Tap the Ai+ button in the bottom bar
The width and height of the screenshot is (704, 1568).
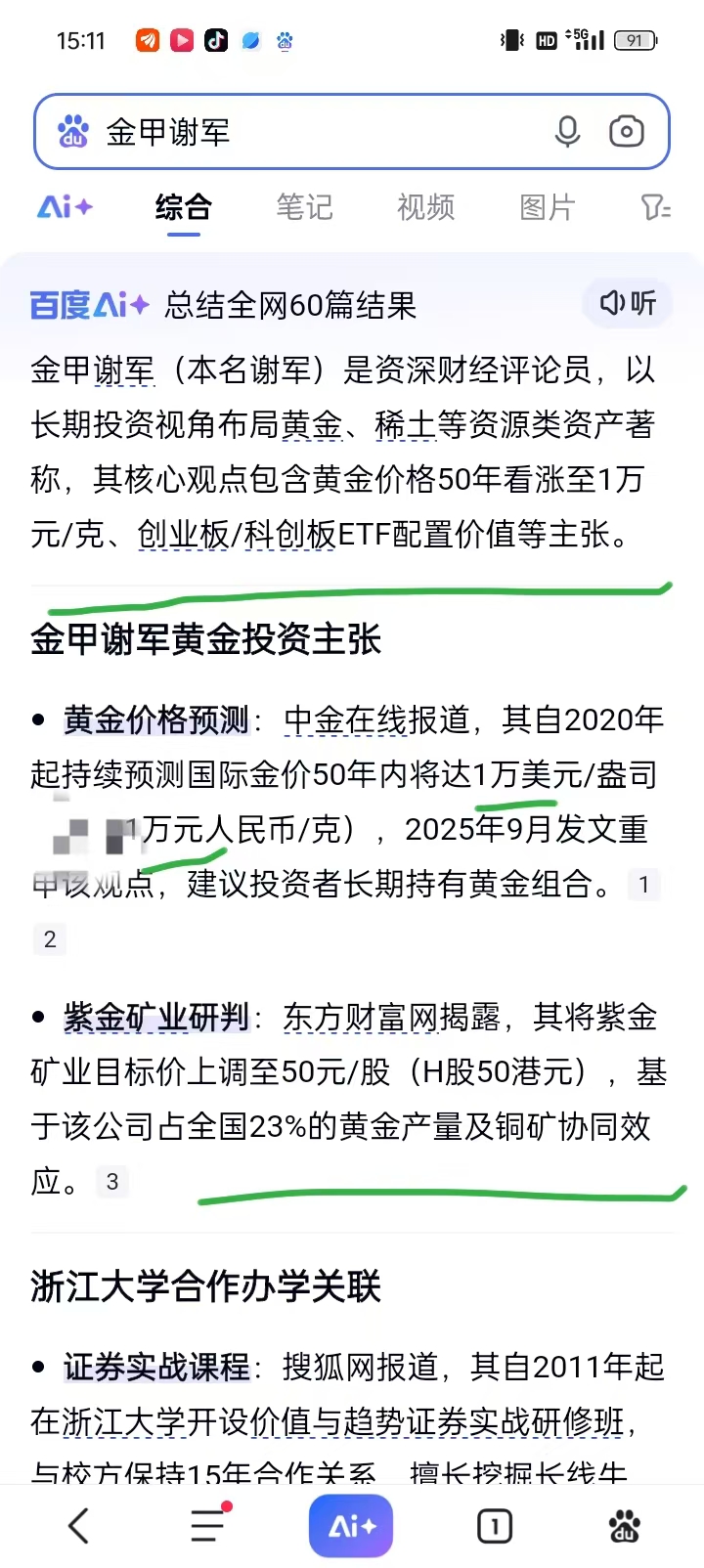click(x=351, y=1526)
